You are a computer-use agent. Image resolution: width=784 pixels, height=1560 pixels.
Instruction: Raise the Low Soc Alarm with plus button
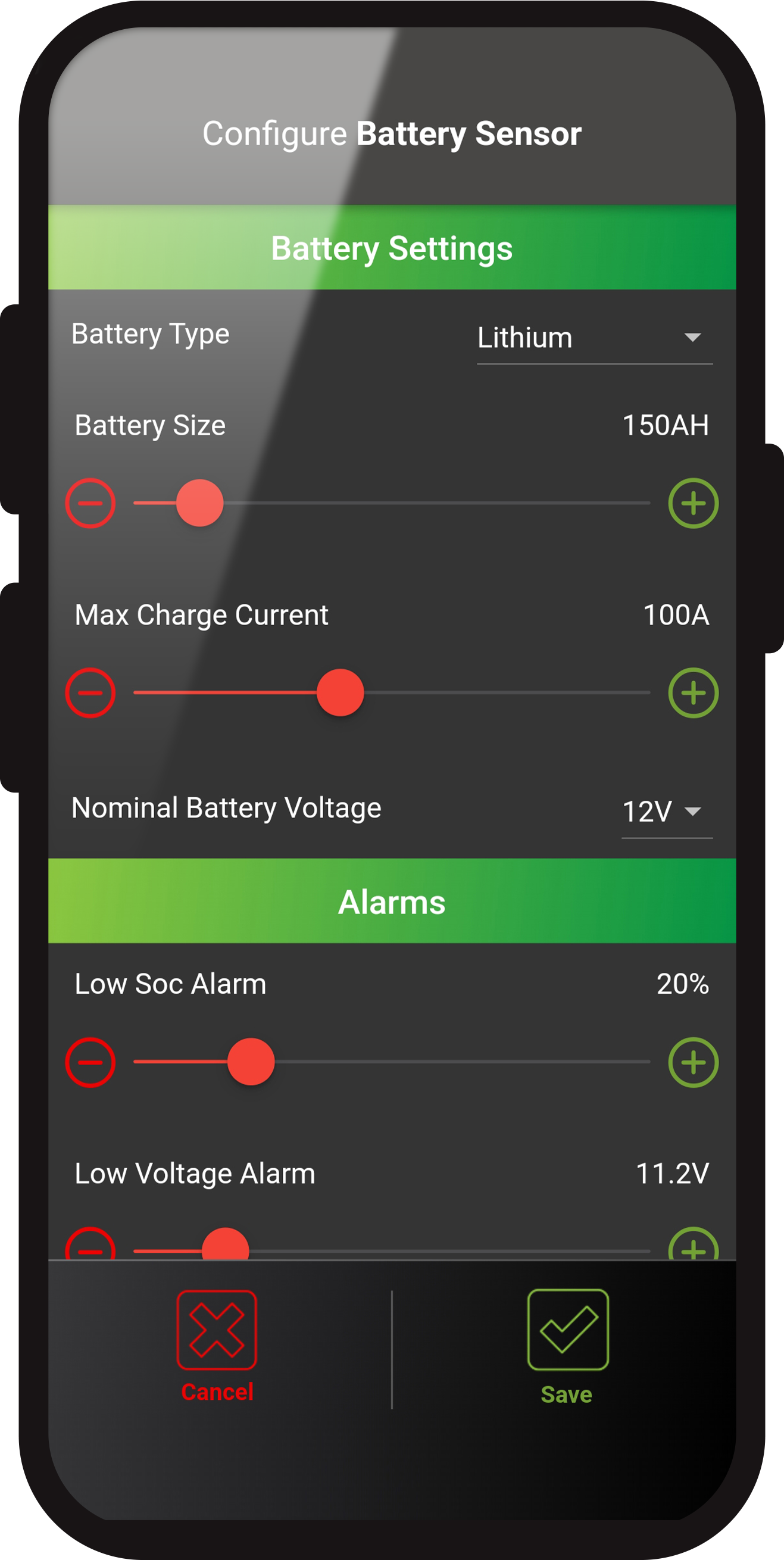coord(693,1062)
